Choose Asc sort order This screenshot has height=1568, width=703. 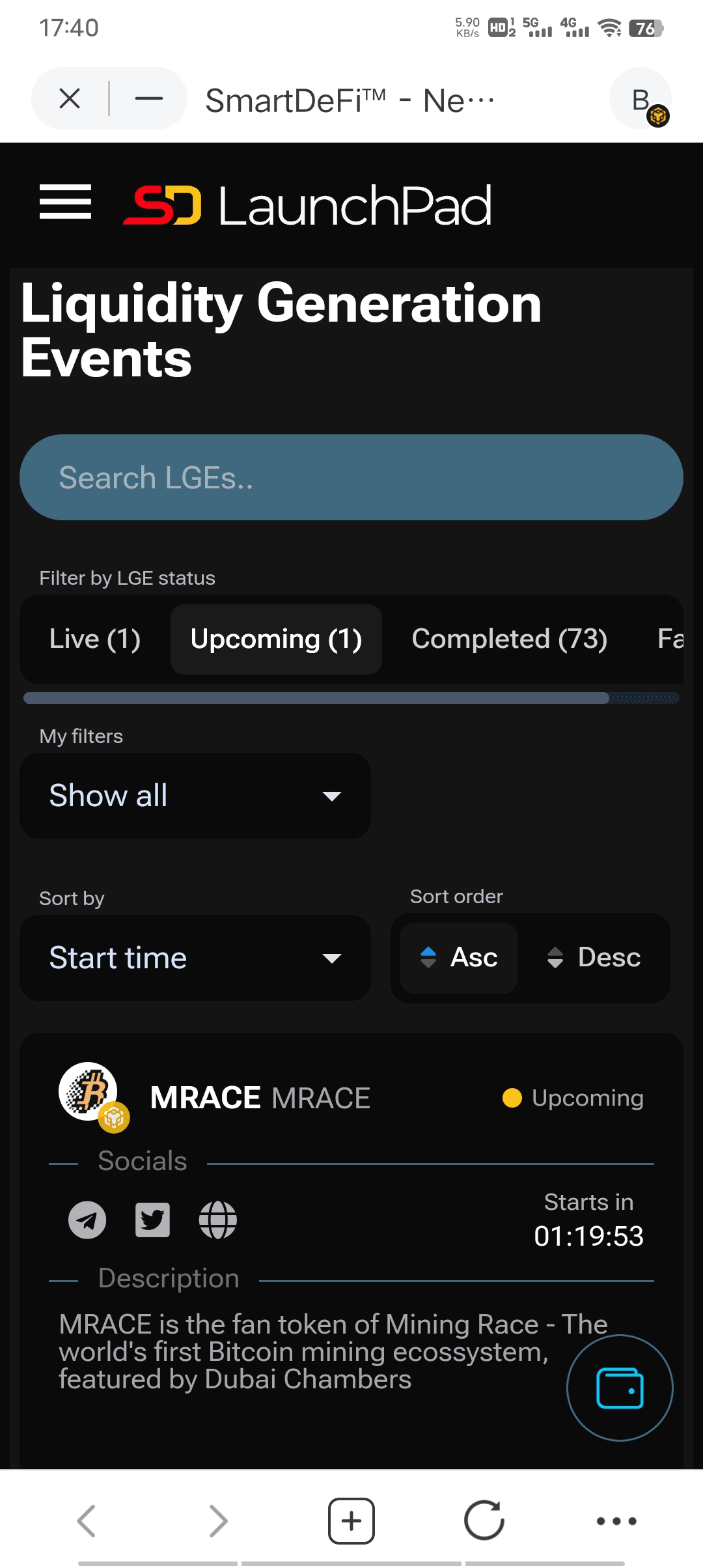pyautogui.click(x=459, y=958)
